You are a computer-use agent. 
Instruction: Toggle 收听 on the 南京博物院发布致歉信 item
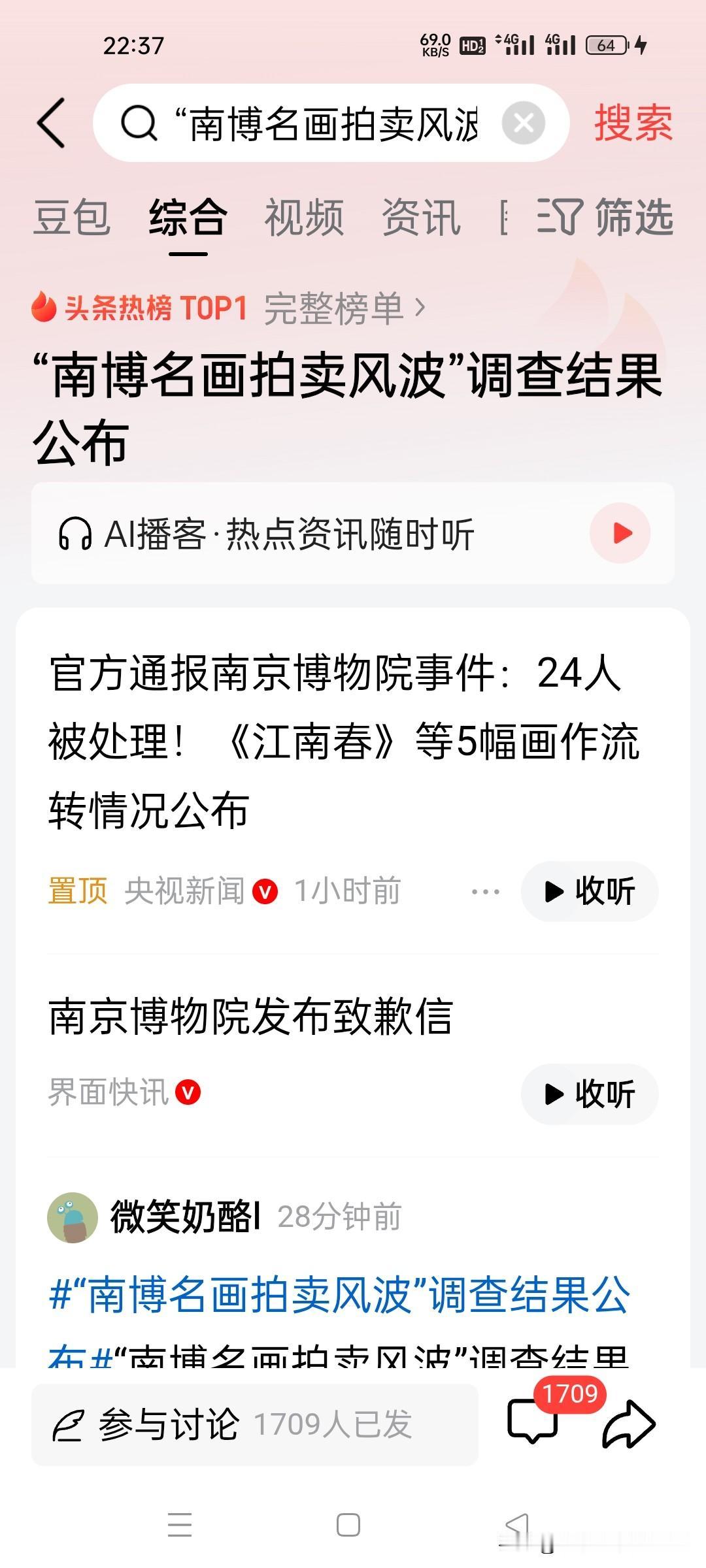coord(588,1094)
